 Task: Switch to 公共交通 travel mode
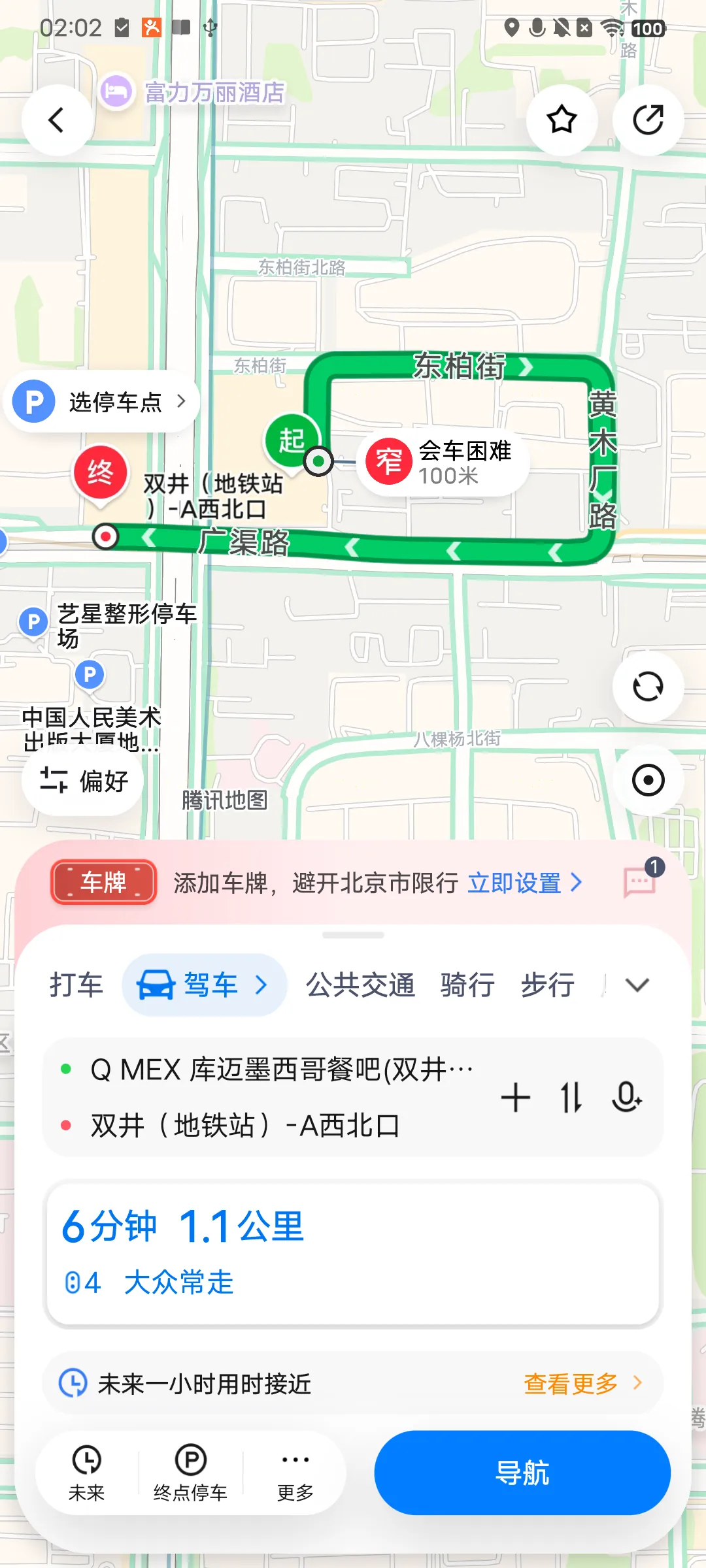361,985
